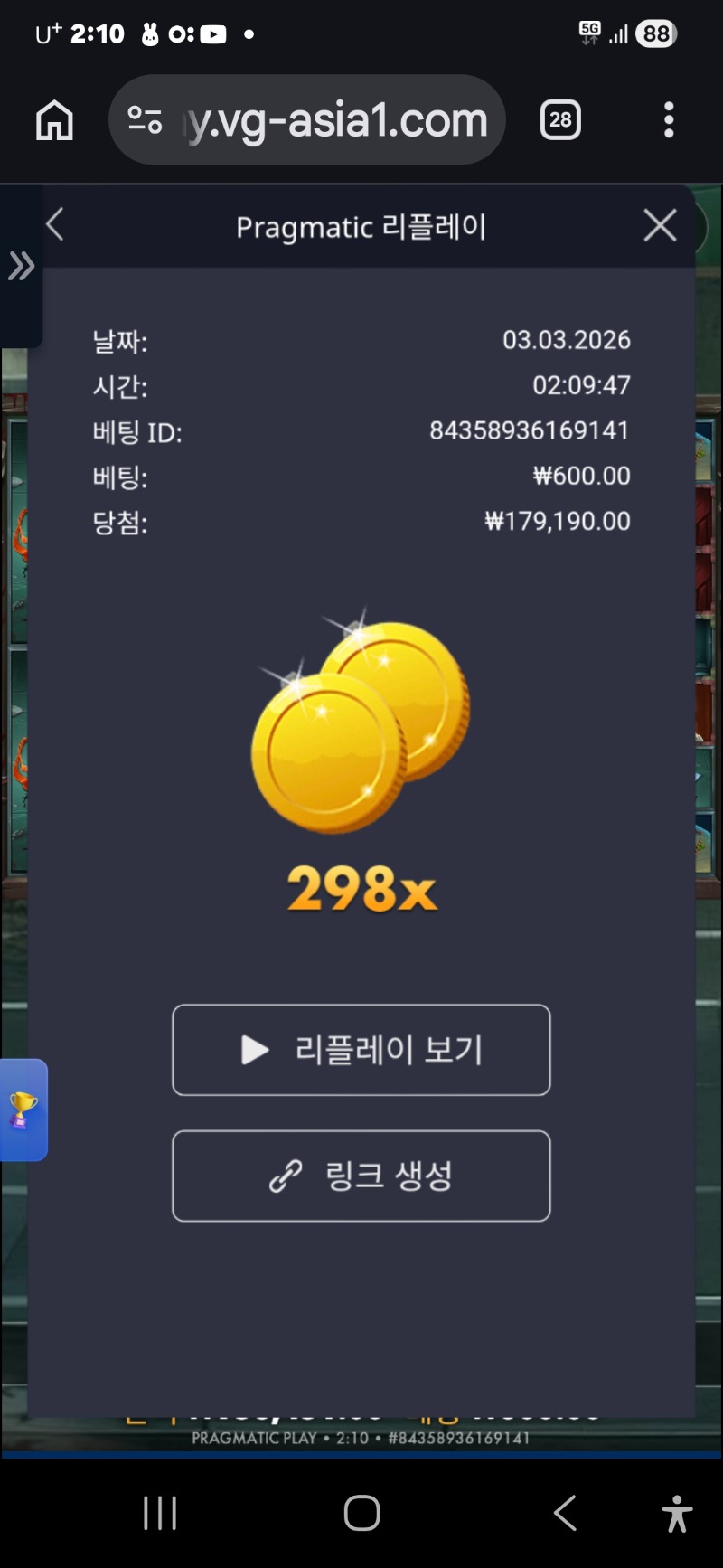Go back in the Pragmatic replay panel

(55, 225)
